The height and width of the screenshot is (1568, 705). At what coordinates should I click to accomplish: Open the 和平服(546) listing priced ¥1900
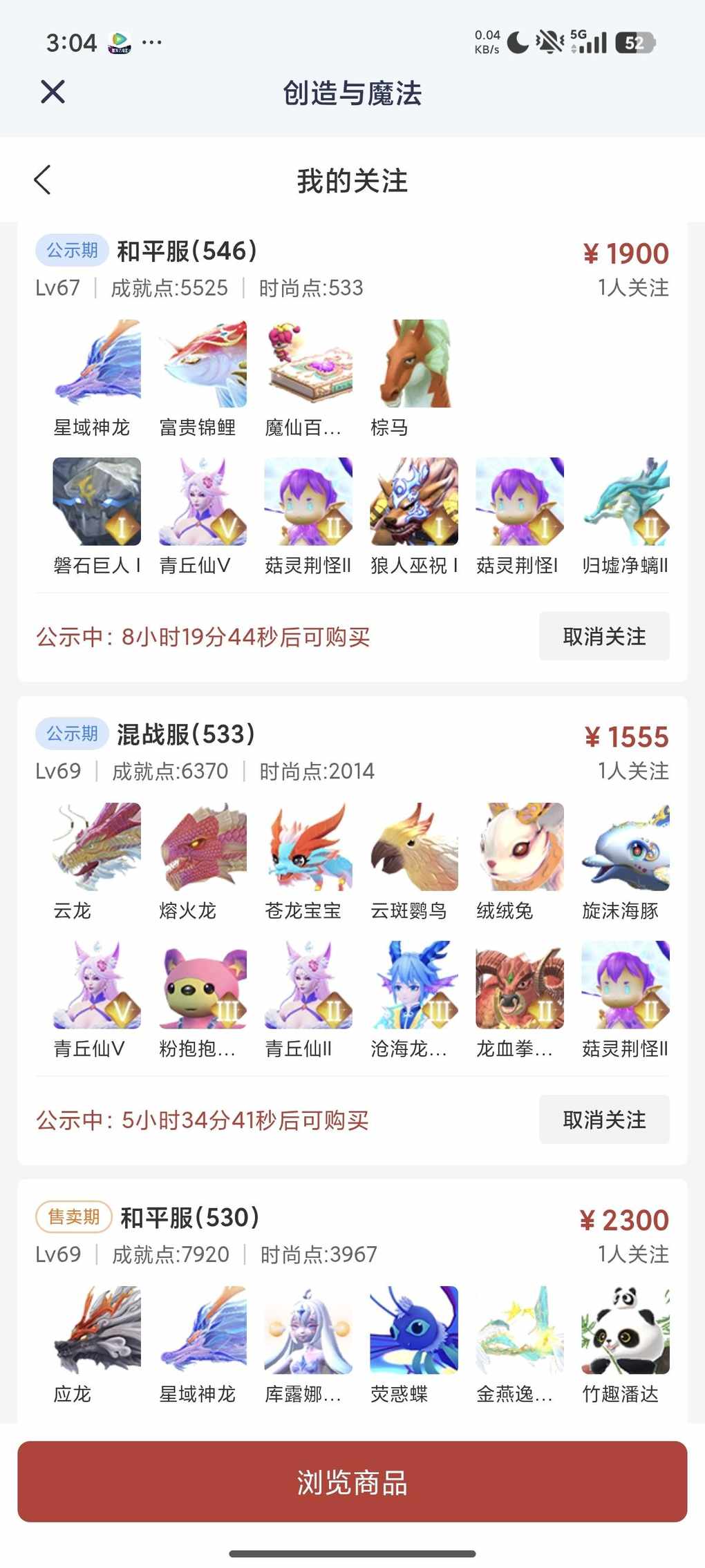[x=187, y=251]
